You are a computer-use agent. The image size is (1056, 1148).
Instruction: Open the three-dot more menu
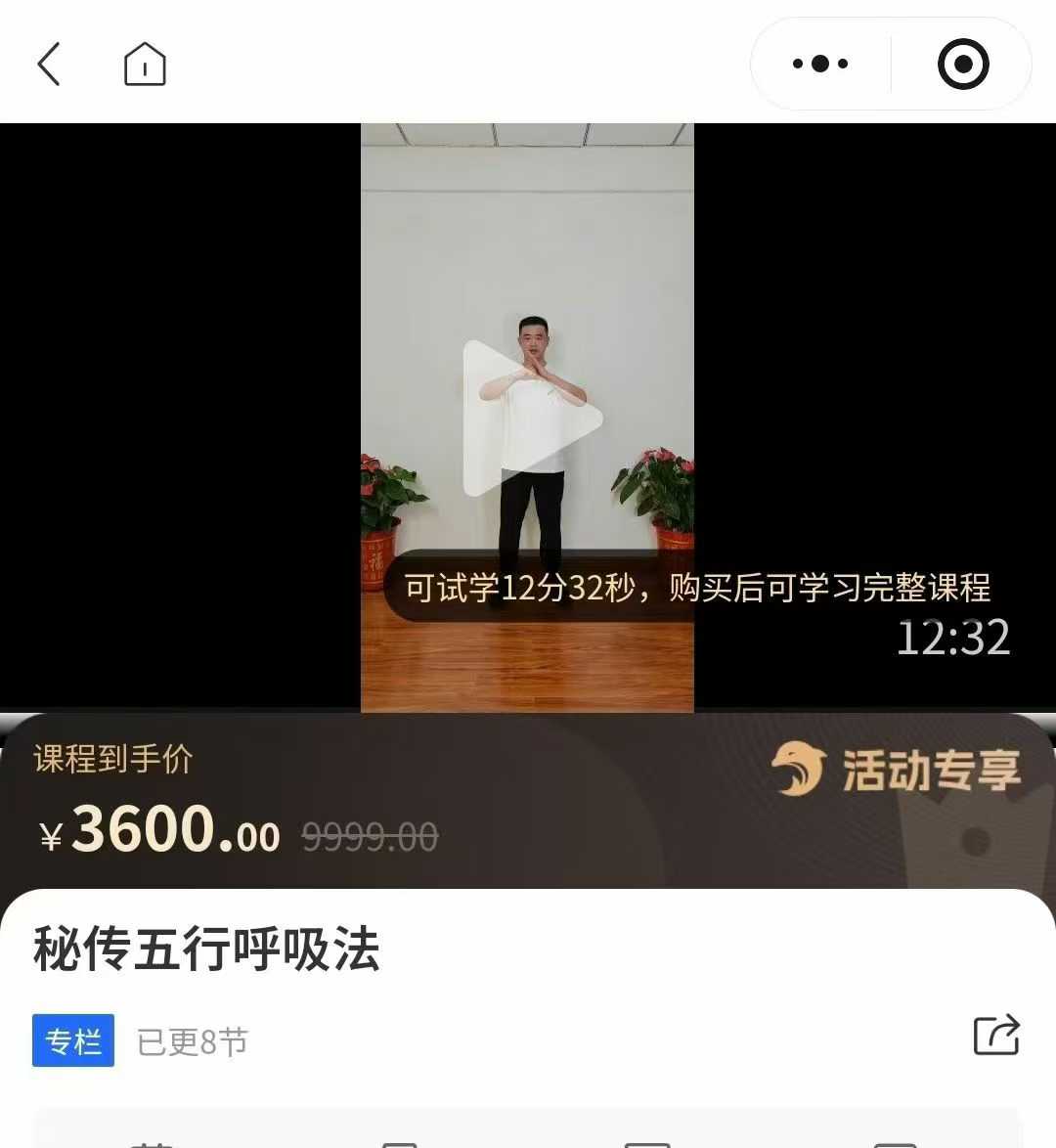(x=820, y=65)
